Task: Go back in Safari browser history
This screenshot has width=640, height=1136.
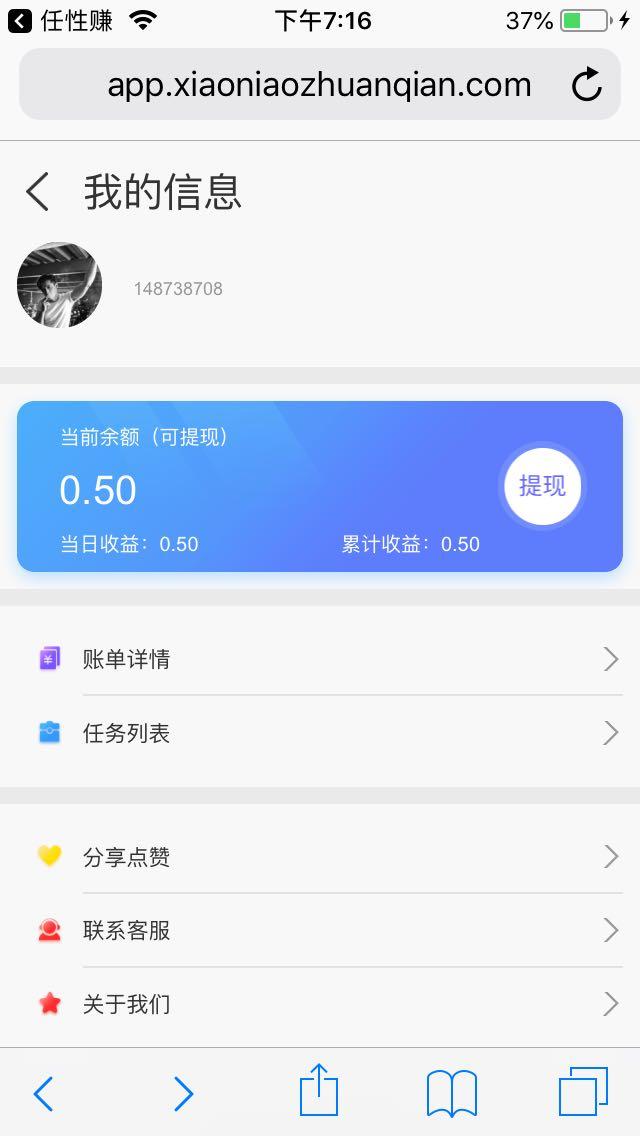Action: 43,1093
